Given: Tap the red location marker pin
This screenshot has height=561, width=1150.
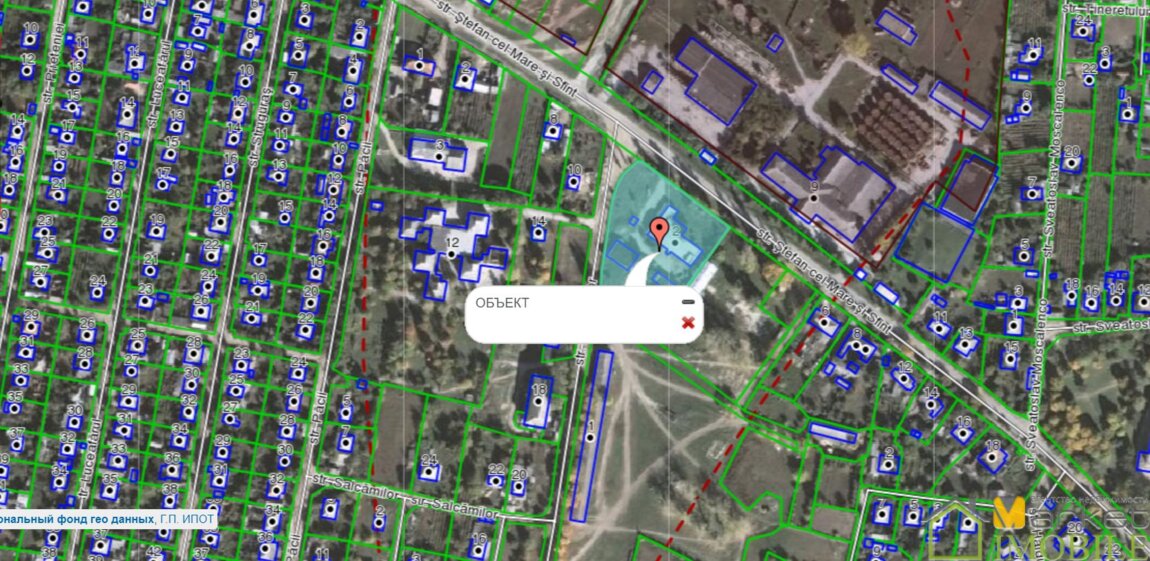Looking at the screenshot, I should 659,231.
